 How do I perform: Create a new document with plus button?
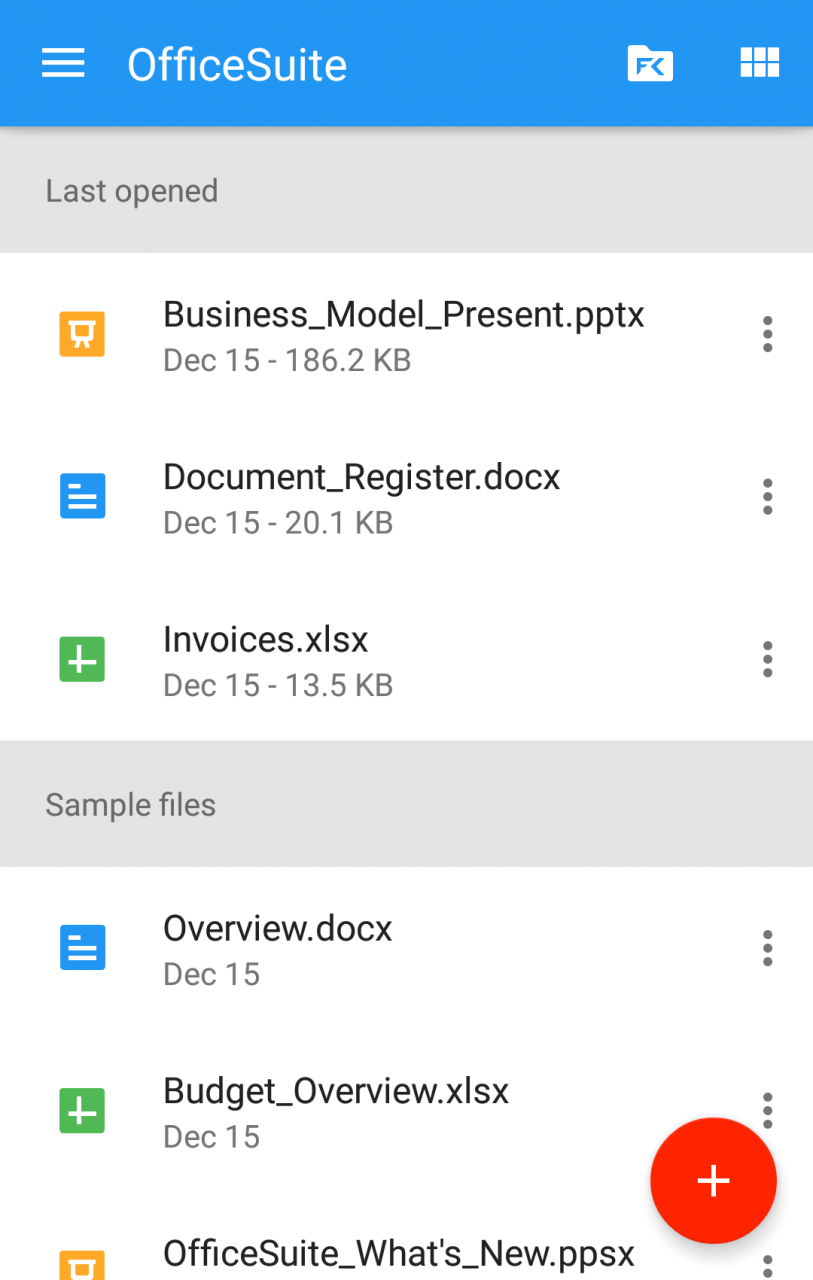point(713,1181)
